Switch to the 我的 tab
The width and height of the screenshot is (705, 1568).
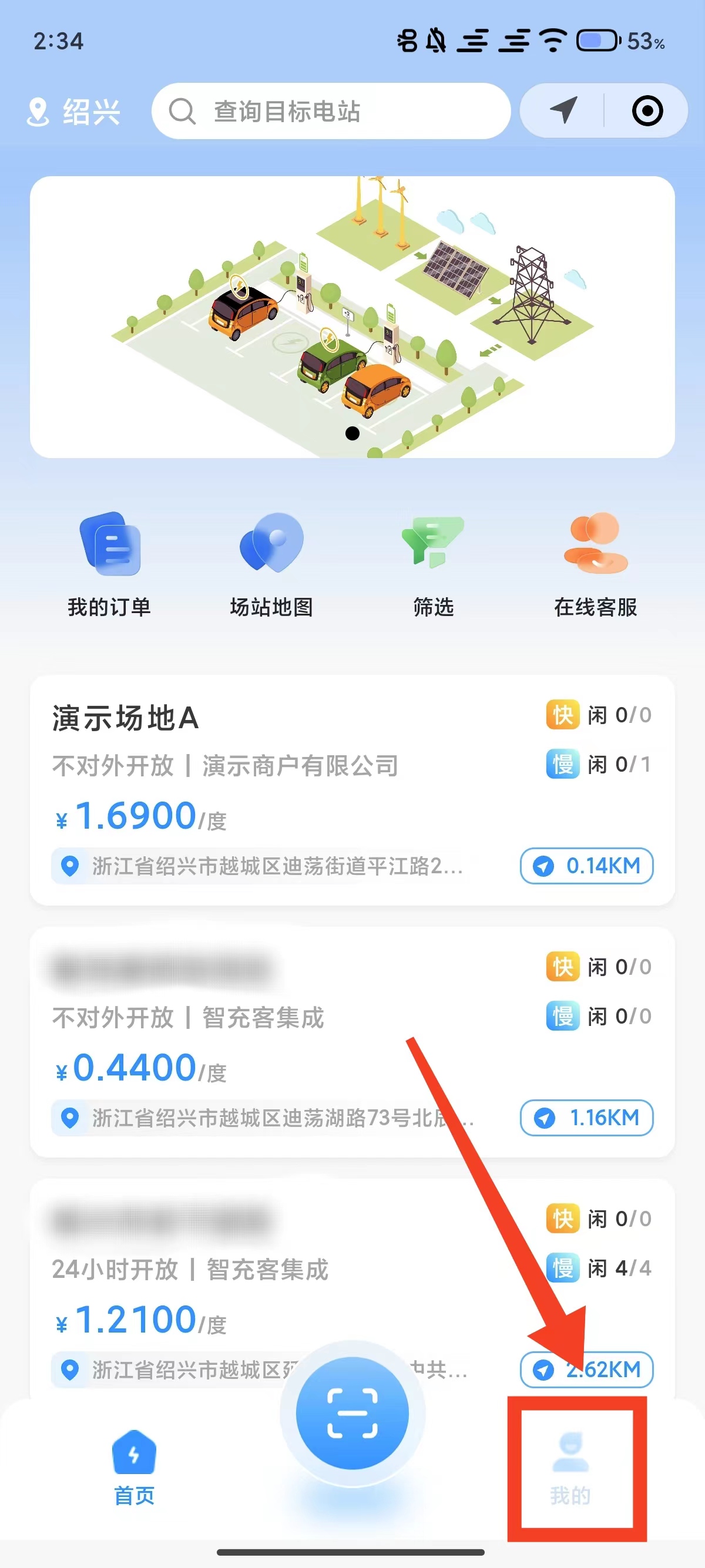point(570,1468)
